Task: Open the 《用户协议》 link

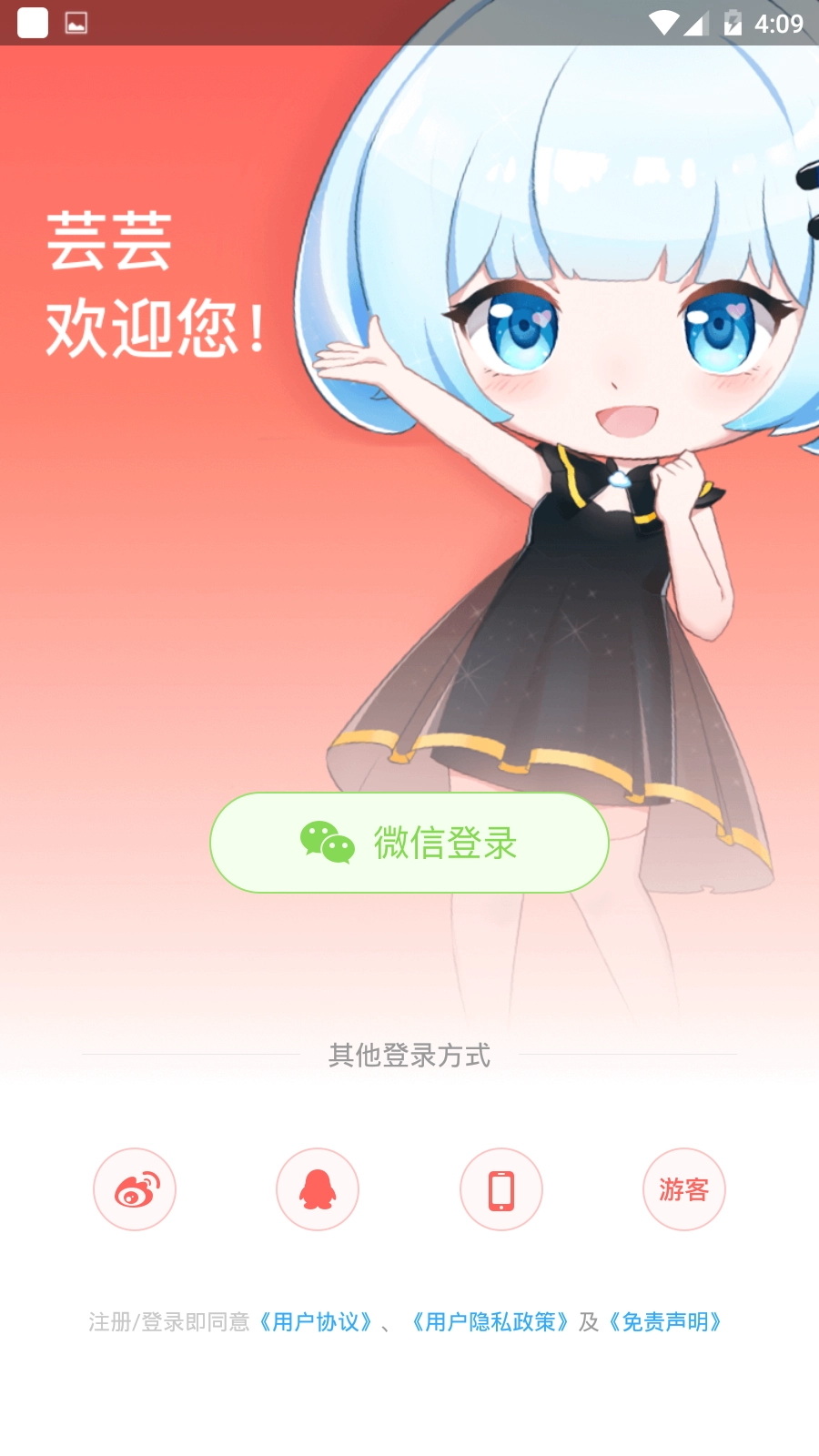Action: 316,1322
